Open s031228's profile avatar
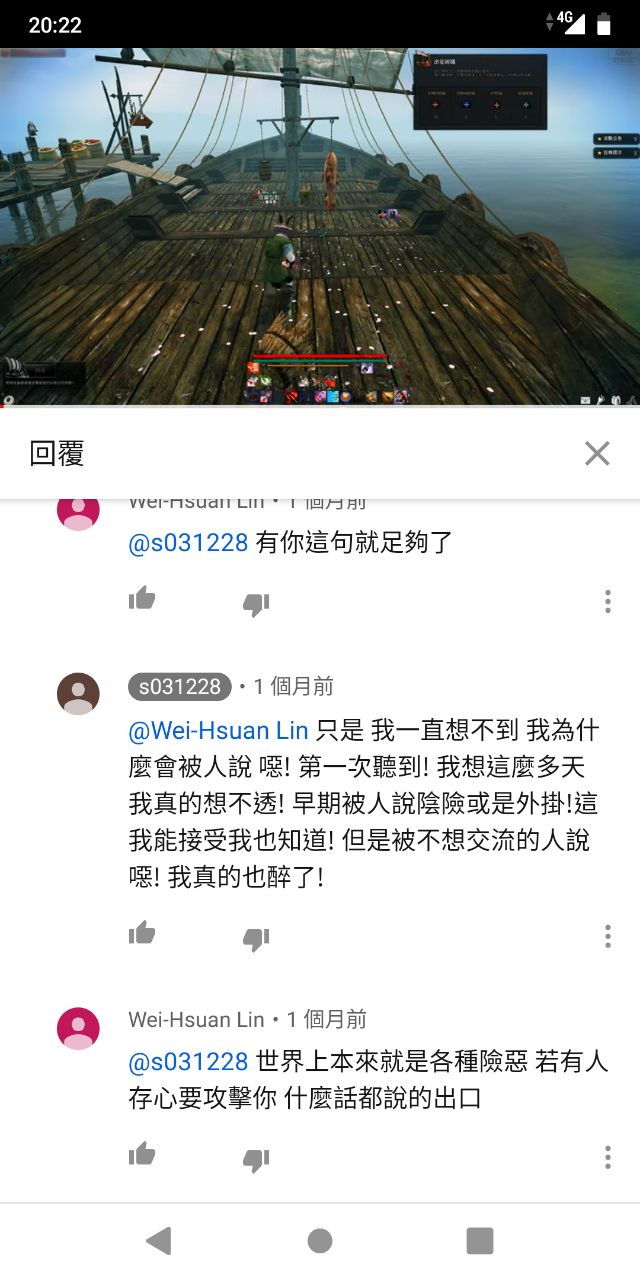The image size is (640, 1280). 78,694
